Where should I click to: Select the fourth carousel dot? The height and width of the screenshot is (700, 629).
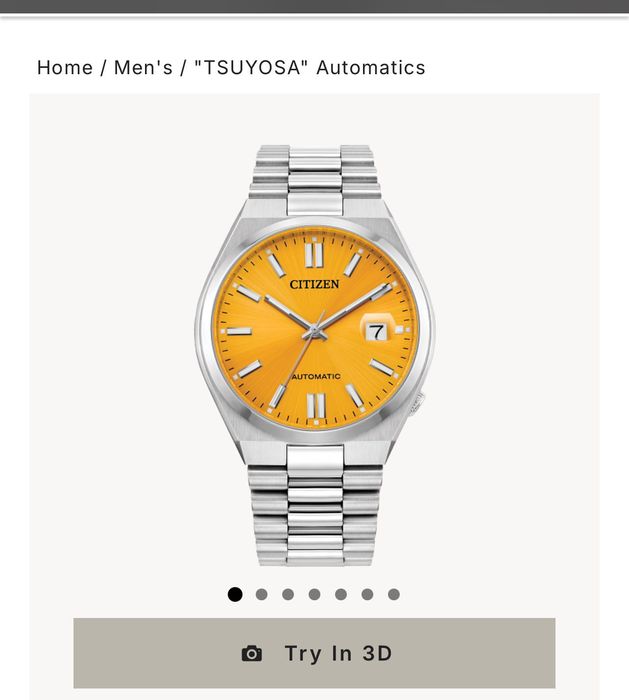coord(314,594)
